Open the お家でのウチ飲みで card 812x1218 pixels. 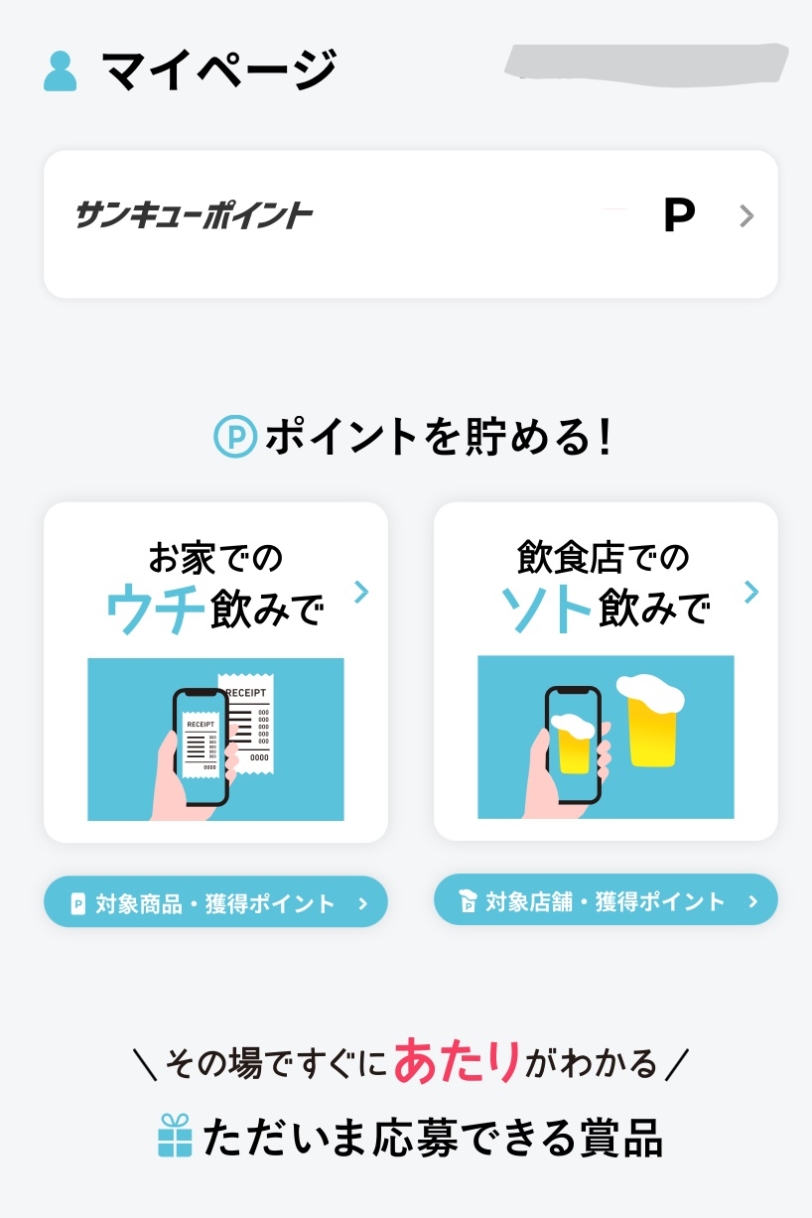click(216, 671)
